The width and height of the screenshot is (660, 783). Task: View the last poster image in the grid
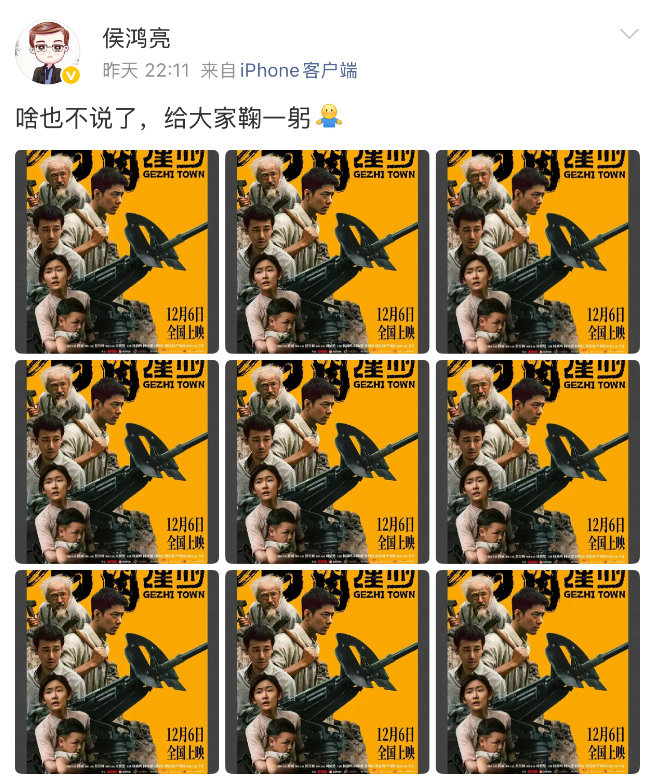coord(537,671)
